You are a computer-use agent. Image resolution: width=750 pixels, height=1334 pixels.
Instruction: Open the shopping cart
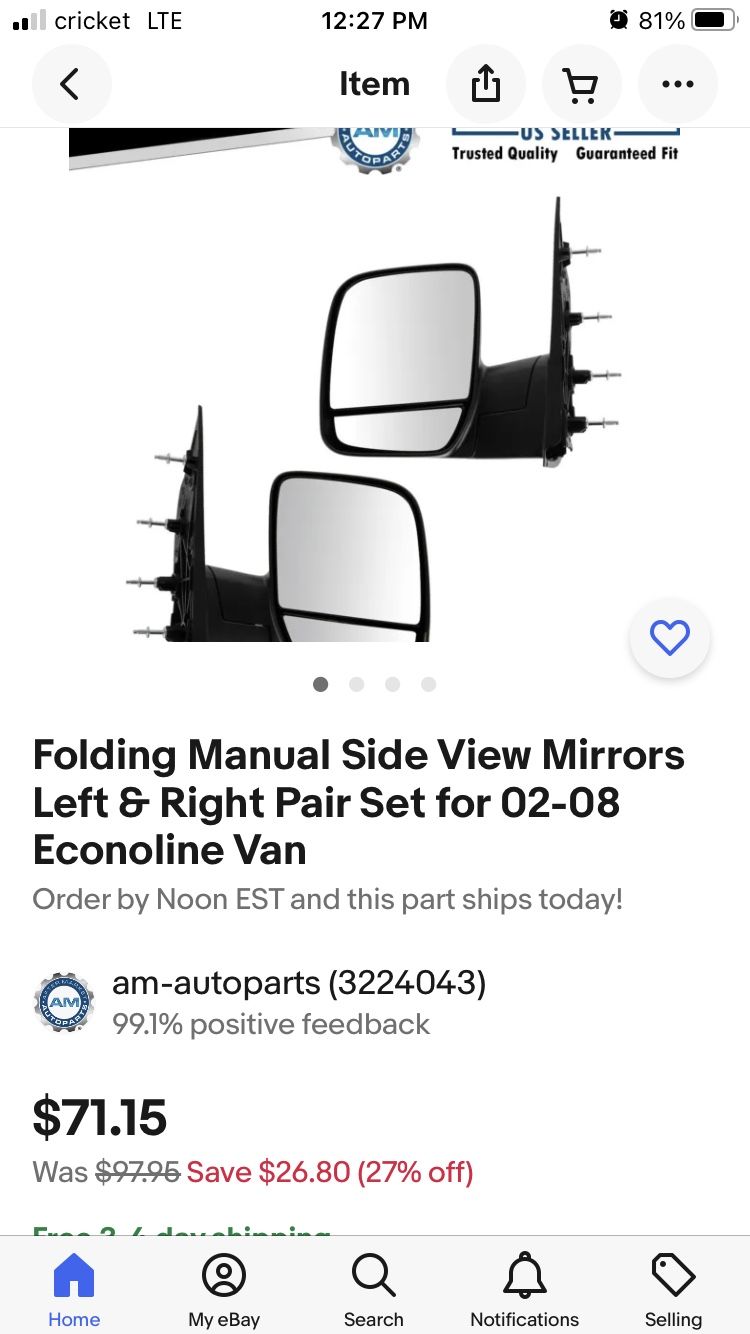(582, 84)
